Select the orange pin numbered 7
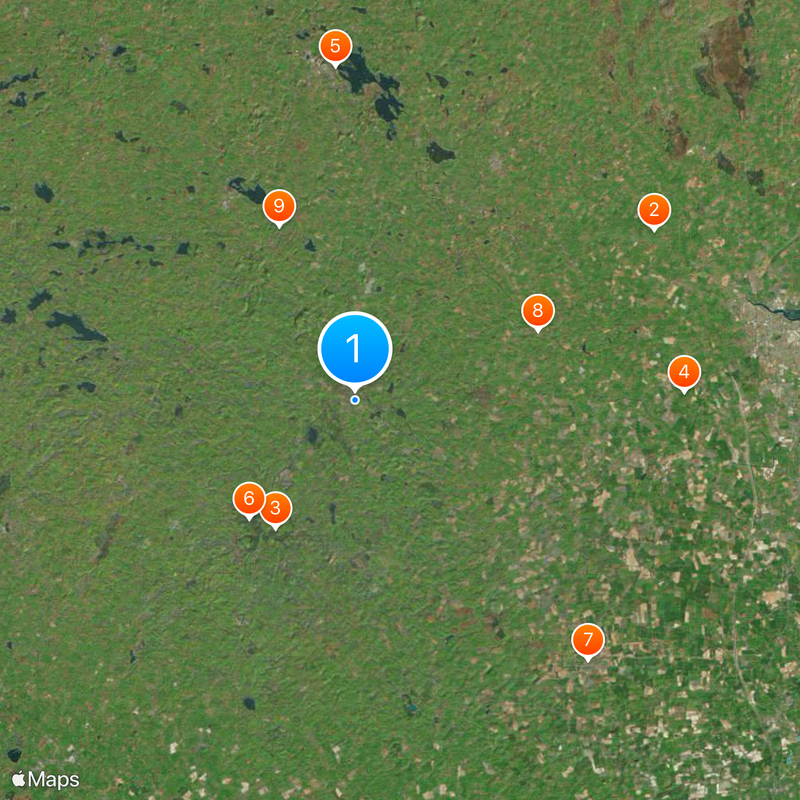This screenshot has height=800, width=800. (588, 640)
